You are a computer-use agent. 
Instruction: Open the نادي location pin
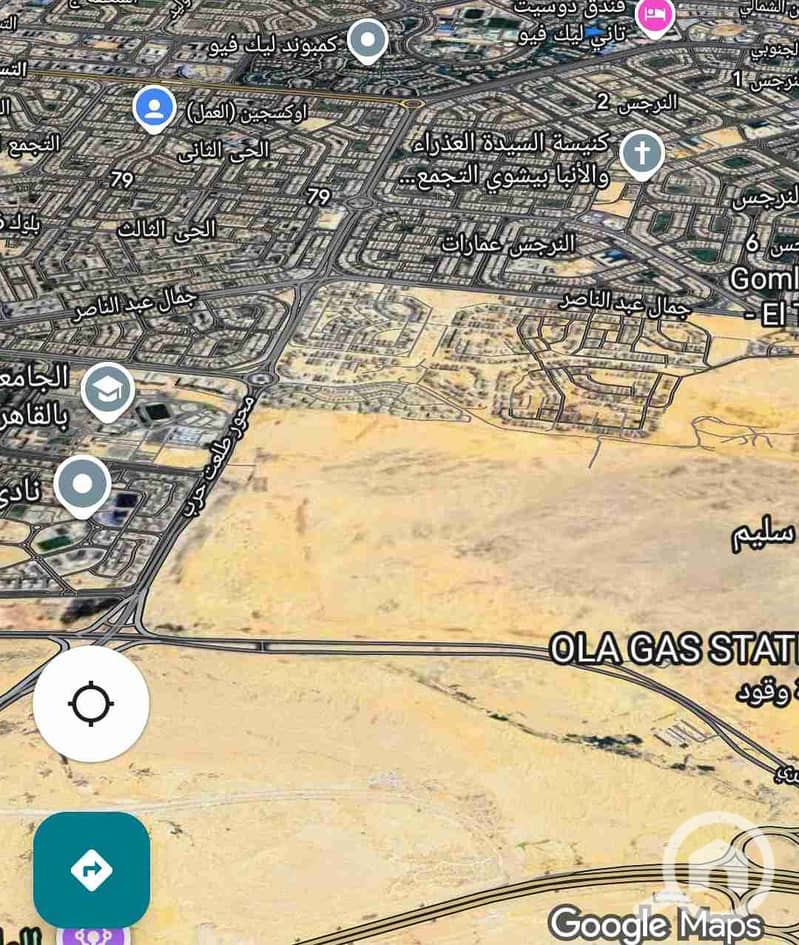[83, 485]
